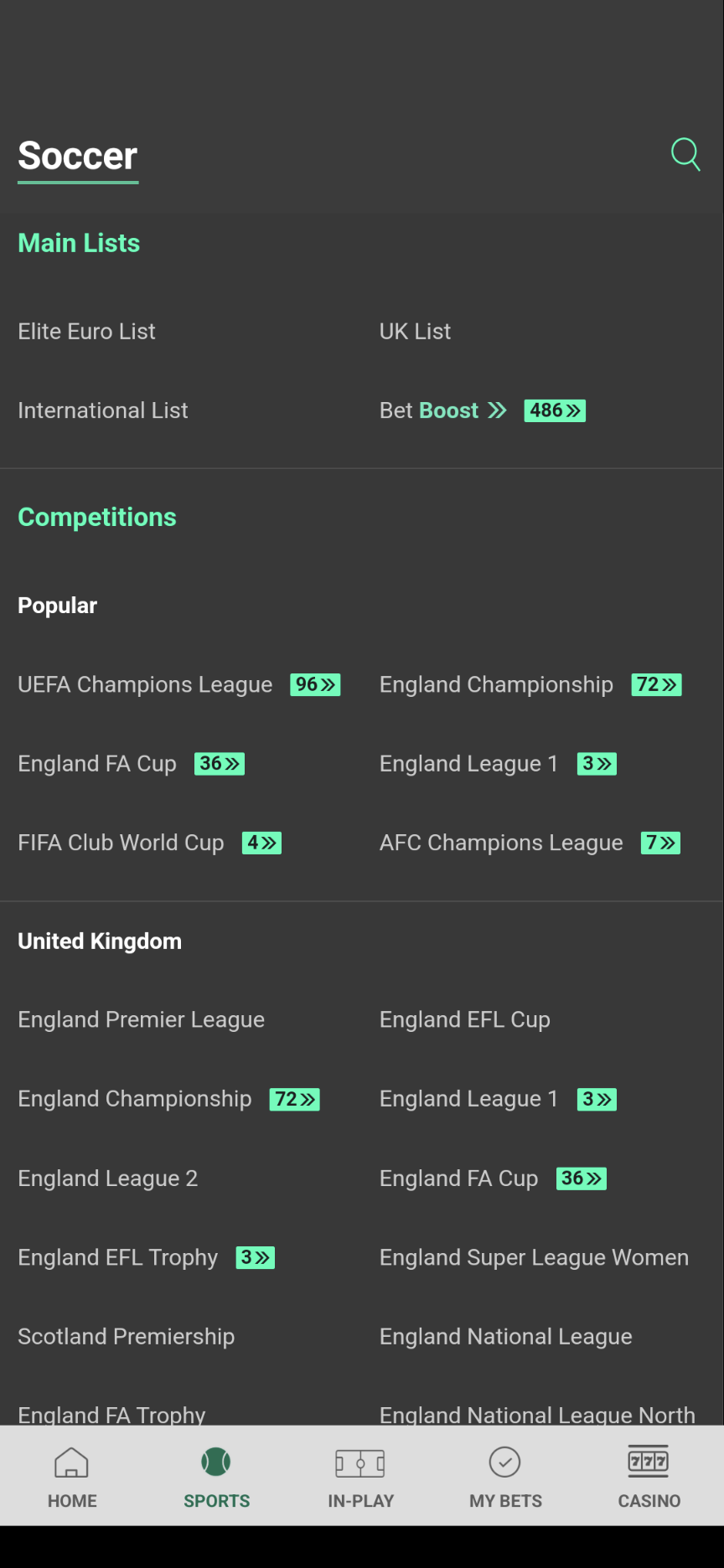Open the UK List

tap(415, 331)
